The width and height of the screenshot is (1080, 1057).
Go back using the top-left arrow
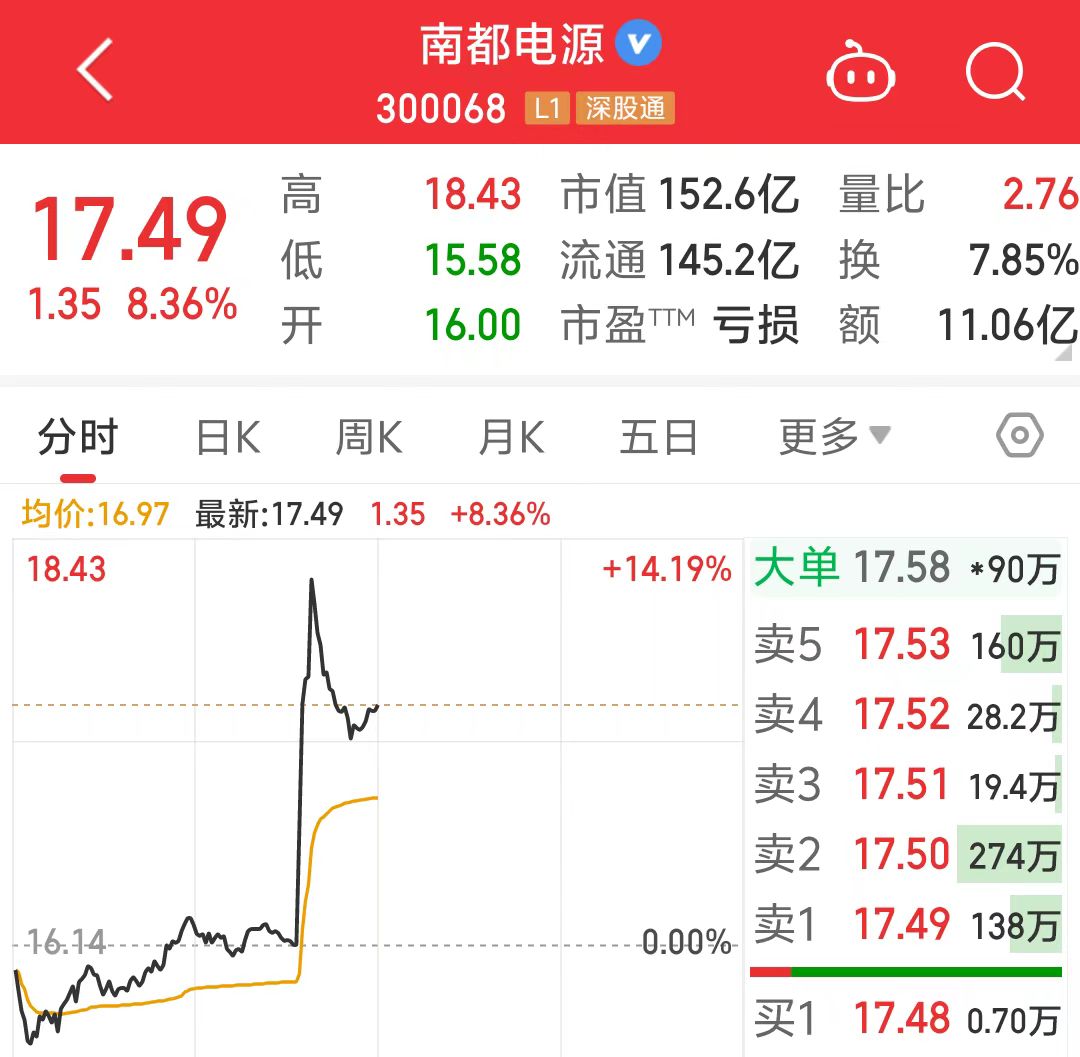click(x=95, y=71)
